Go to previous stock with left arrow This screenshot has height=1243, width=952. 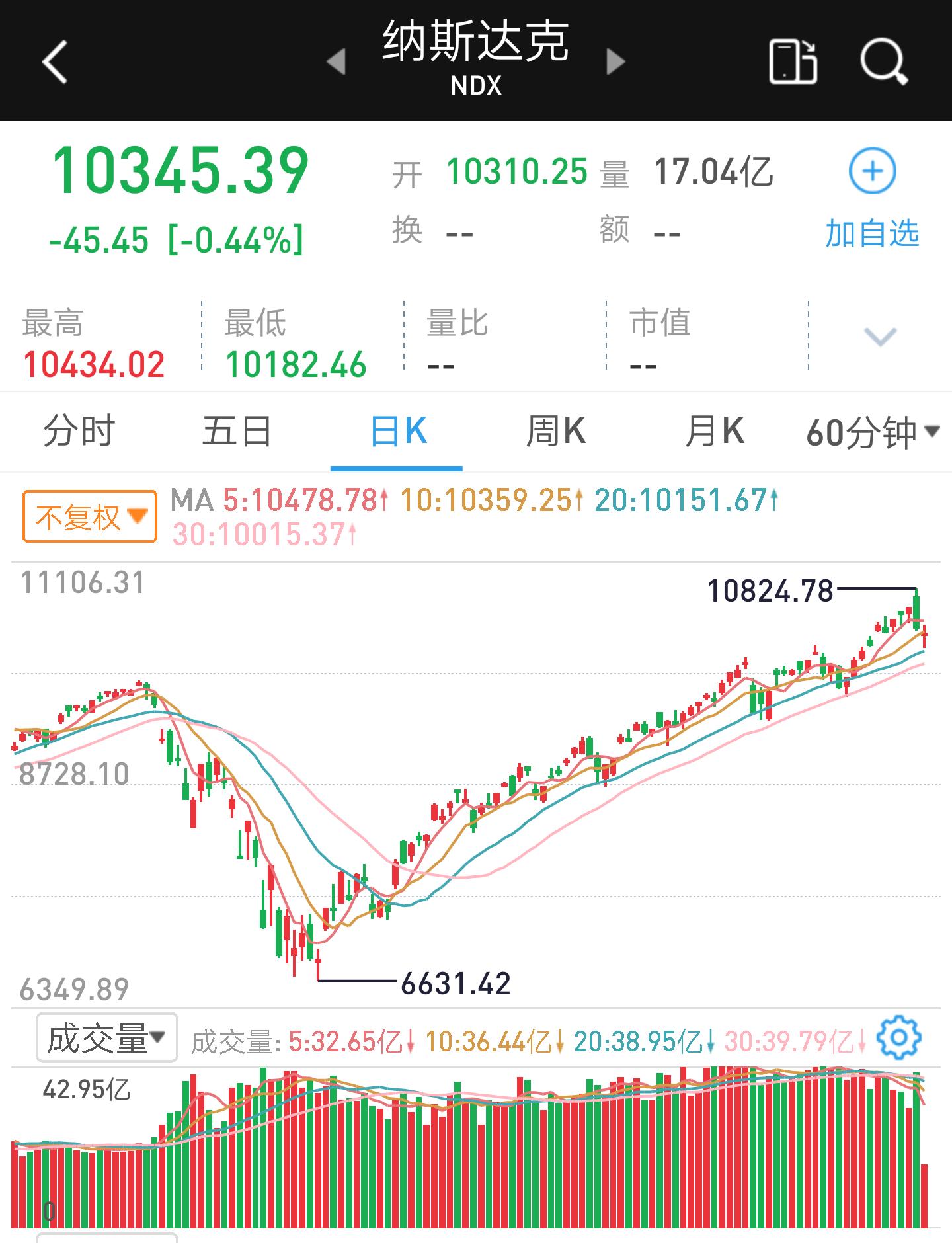tap(337, 63)
